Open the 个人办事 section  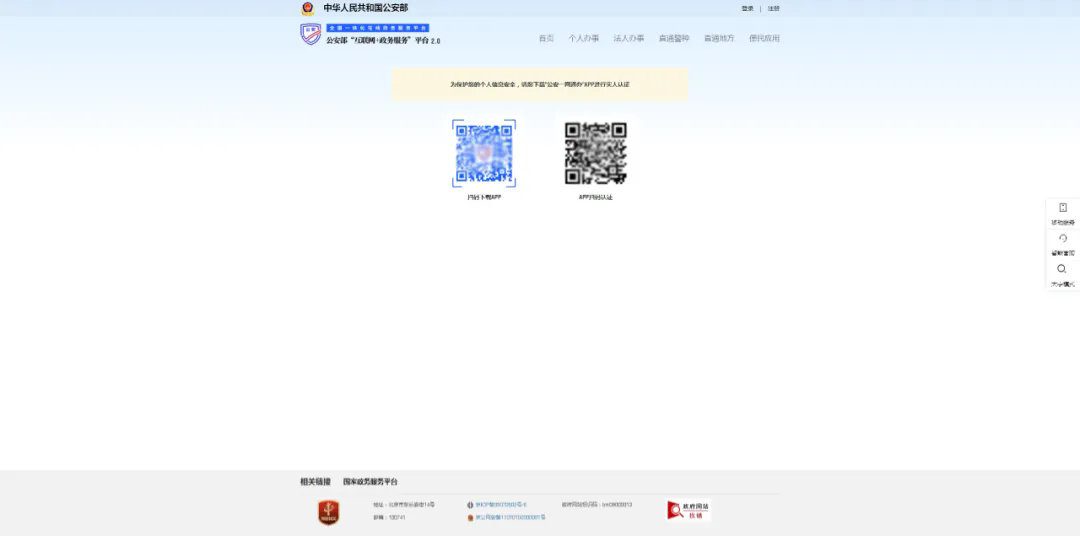[x=584, y=38]
